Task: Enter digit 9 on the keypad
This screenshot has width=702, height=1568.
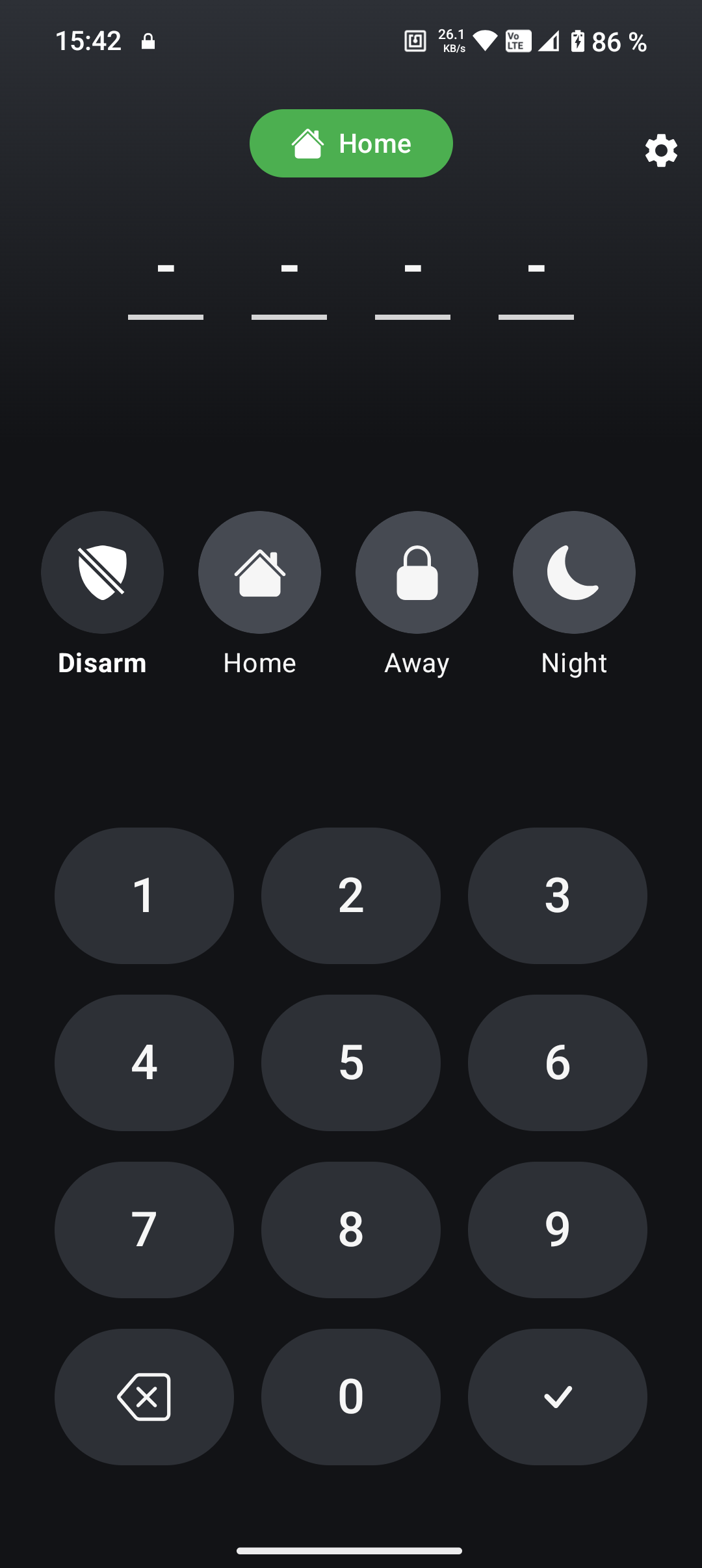Action: 558,1229
